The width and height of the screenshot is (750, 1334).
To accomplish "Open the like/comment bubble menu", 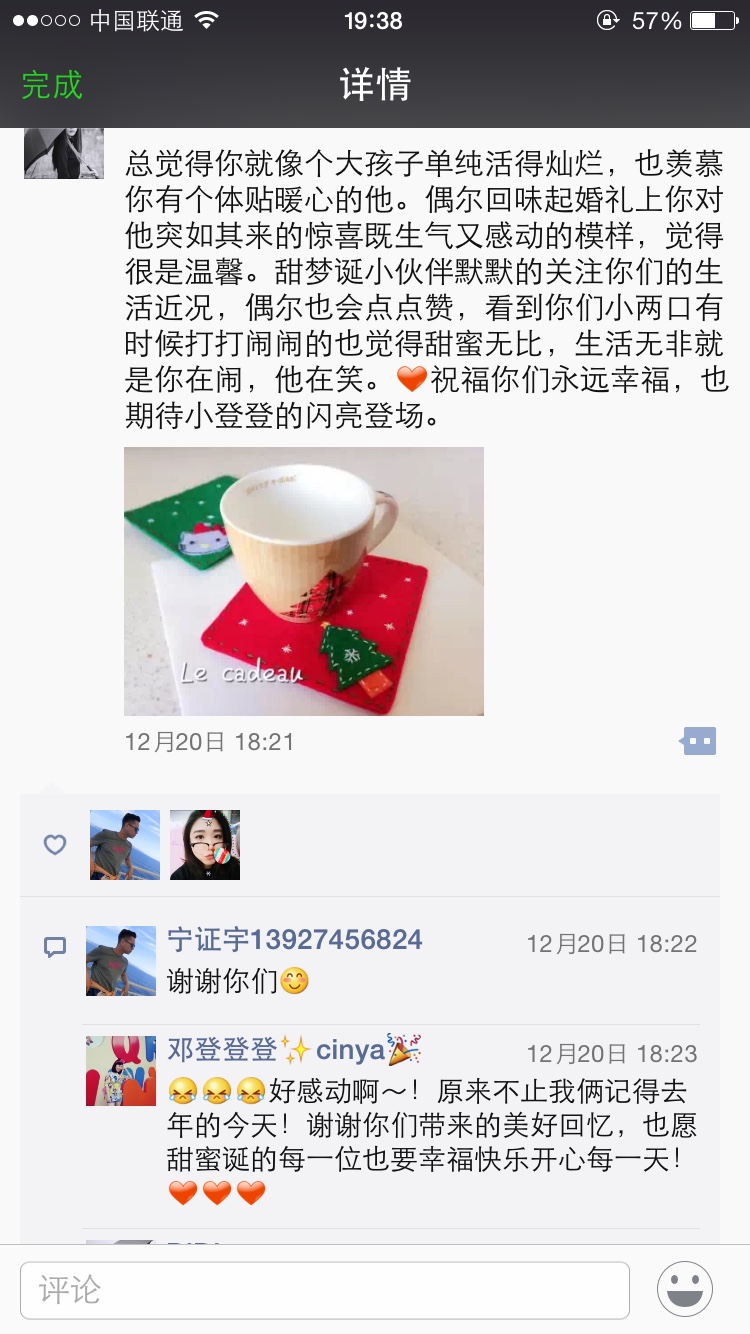I will 698,741.
